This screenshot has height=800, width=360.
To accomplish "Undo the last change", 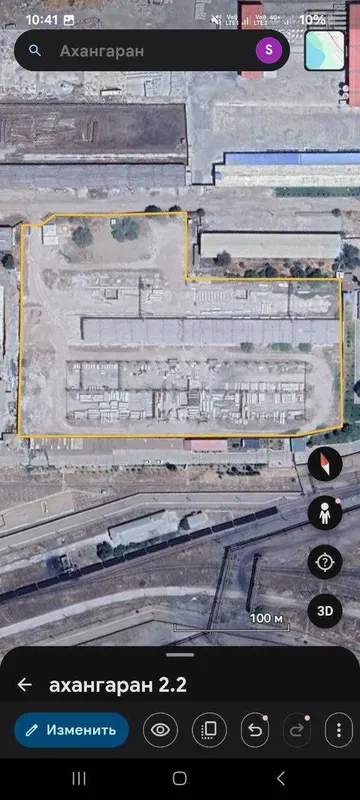I will [x=255, y=730].
